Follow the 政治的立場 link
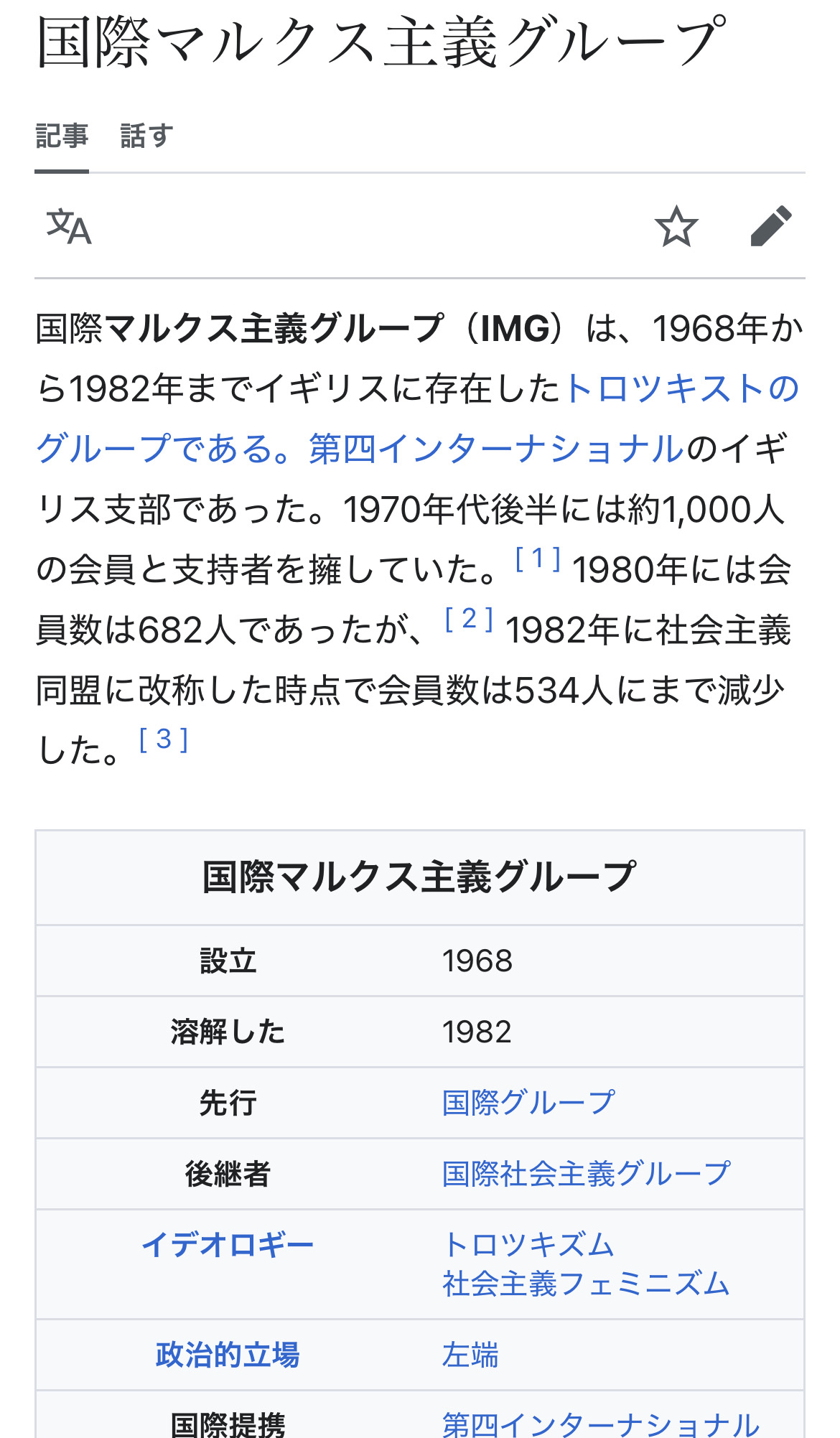The image size is (840, 1438). (x=228, y=1355)
